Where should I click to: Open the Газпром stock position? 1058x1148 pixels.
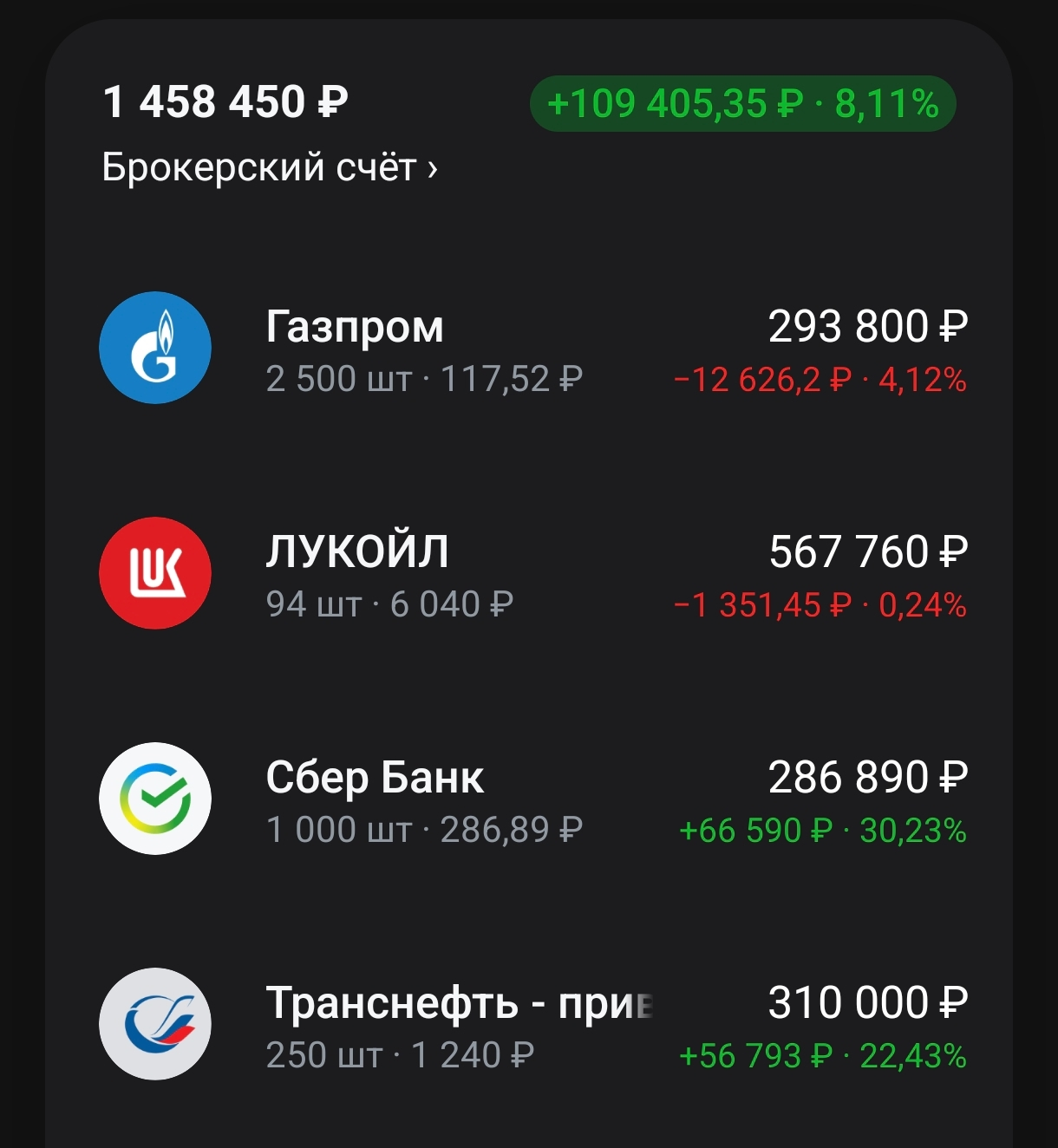(x=529, y=349)
